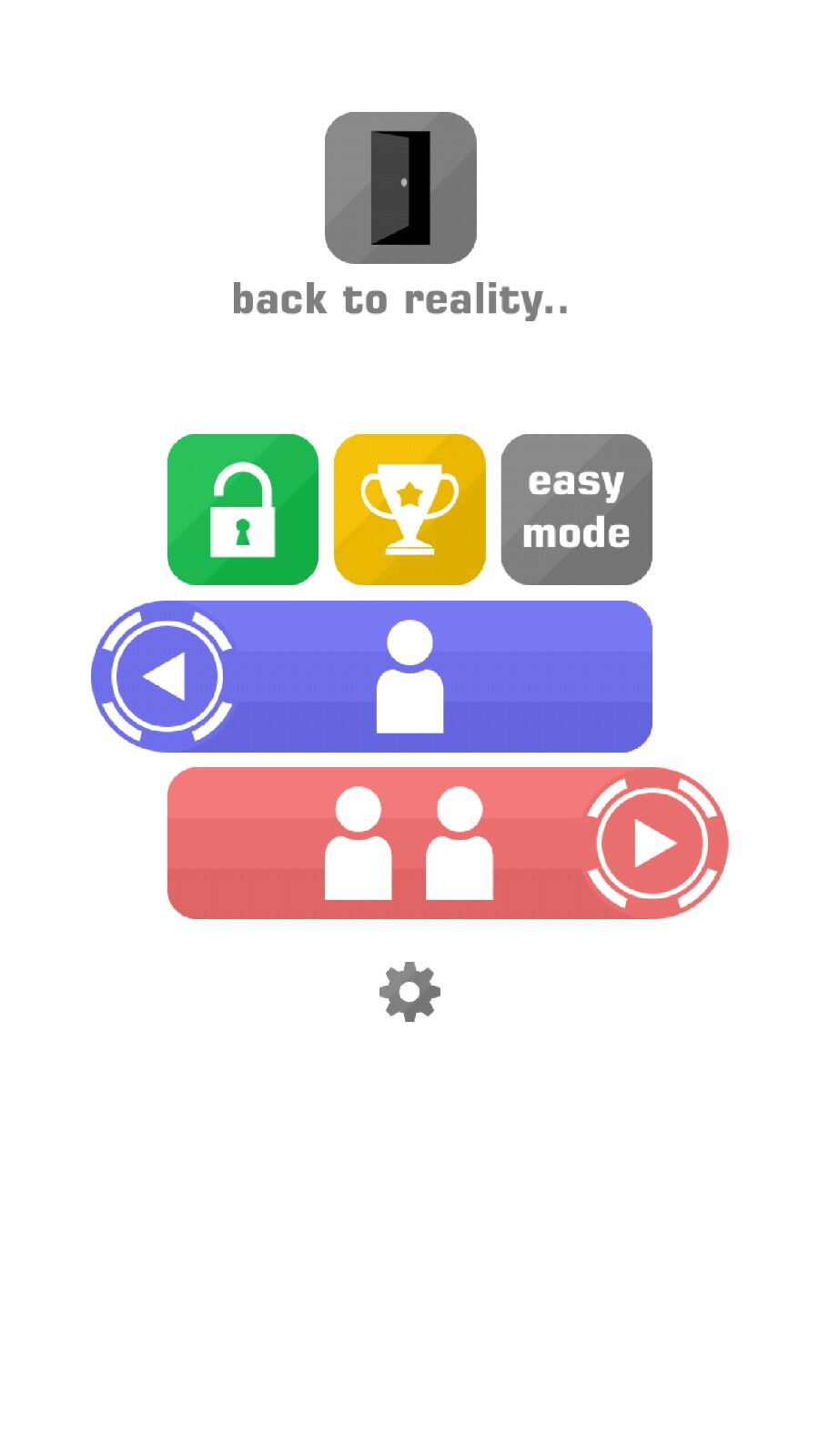View achievements via the trophy button
Screen dimensions: 819x1456
(x=409, y=510)
